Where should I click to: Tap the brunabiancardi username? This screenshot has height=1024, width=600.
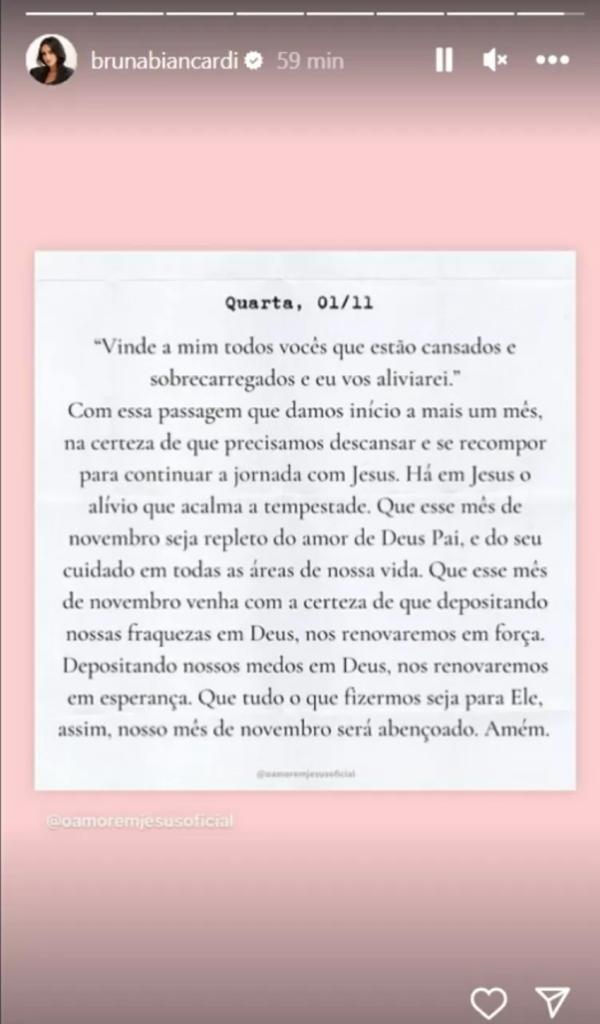point(162,61)
